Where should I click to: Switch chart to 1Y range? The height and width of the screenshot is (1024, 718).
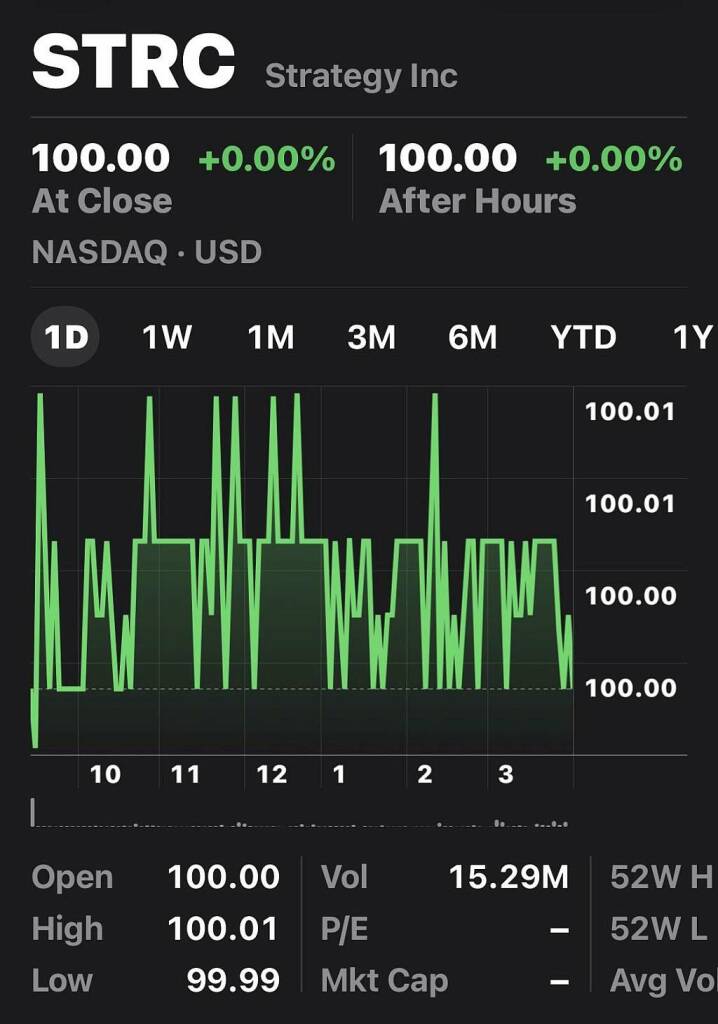693,338
